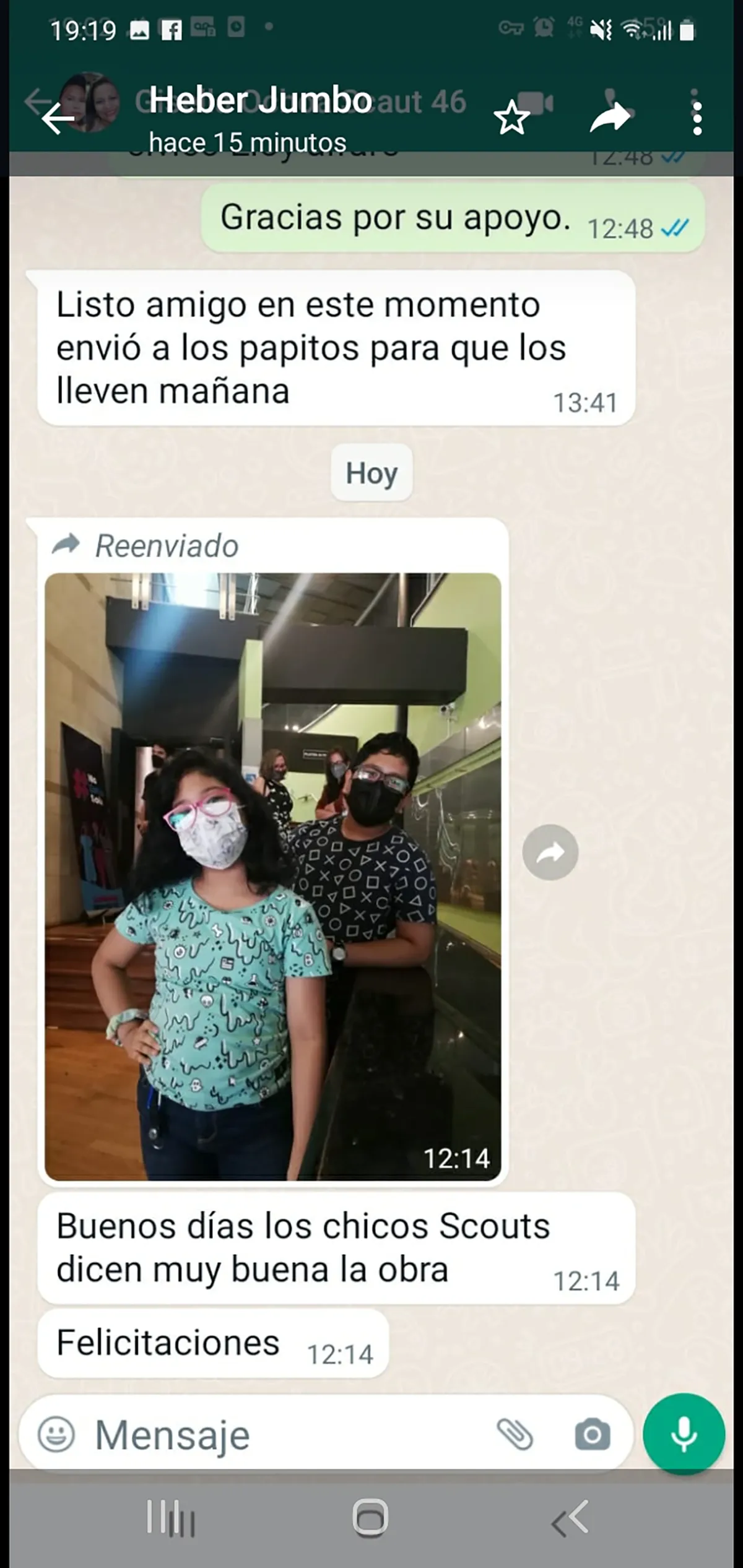Open the emoji picker

pyautogui.click(x=56, y=1434)
